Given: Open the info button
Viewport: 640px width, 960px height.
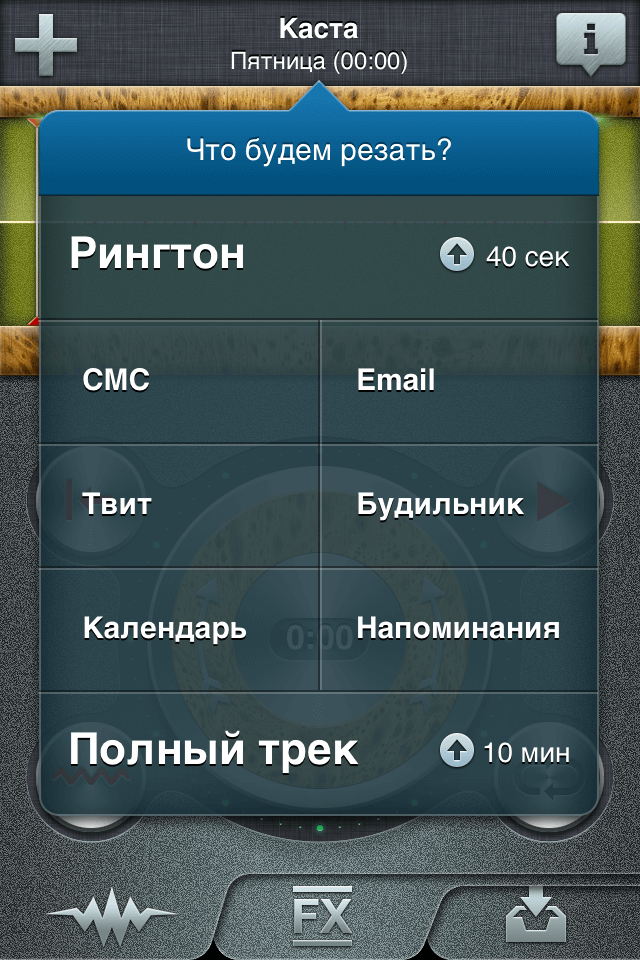Looking at the screenshot, I should click(589, 43).
